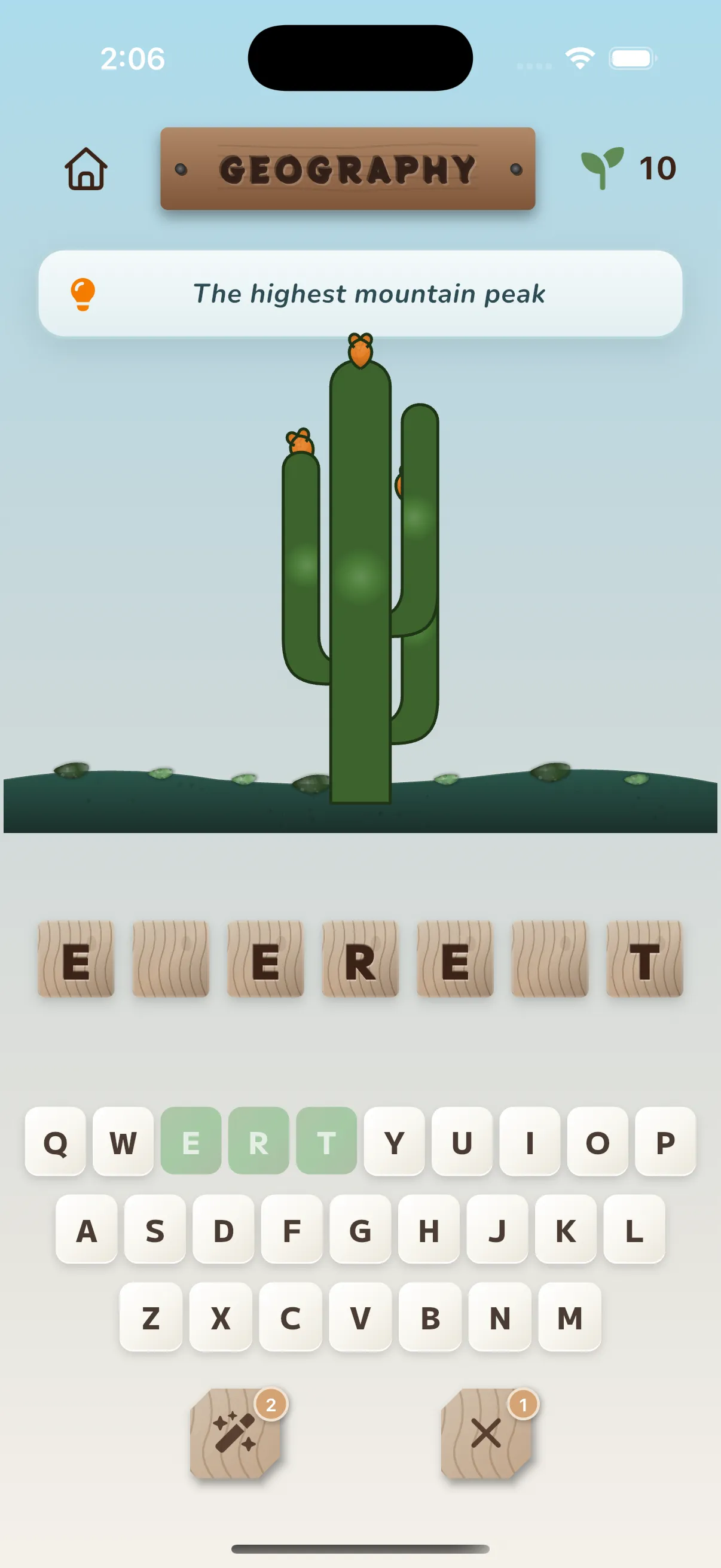
Task: Select the letter O key
Action: [x=597, y=1142]
